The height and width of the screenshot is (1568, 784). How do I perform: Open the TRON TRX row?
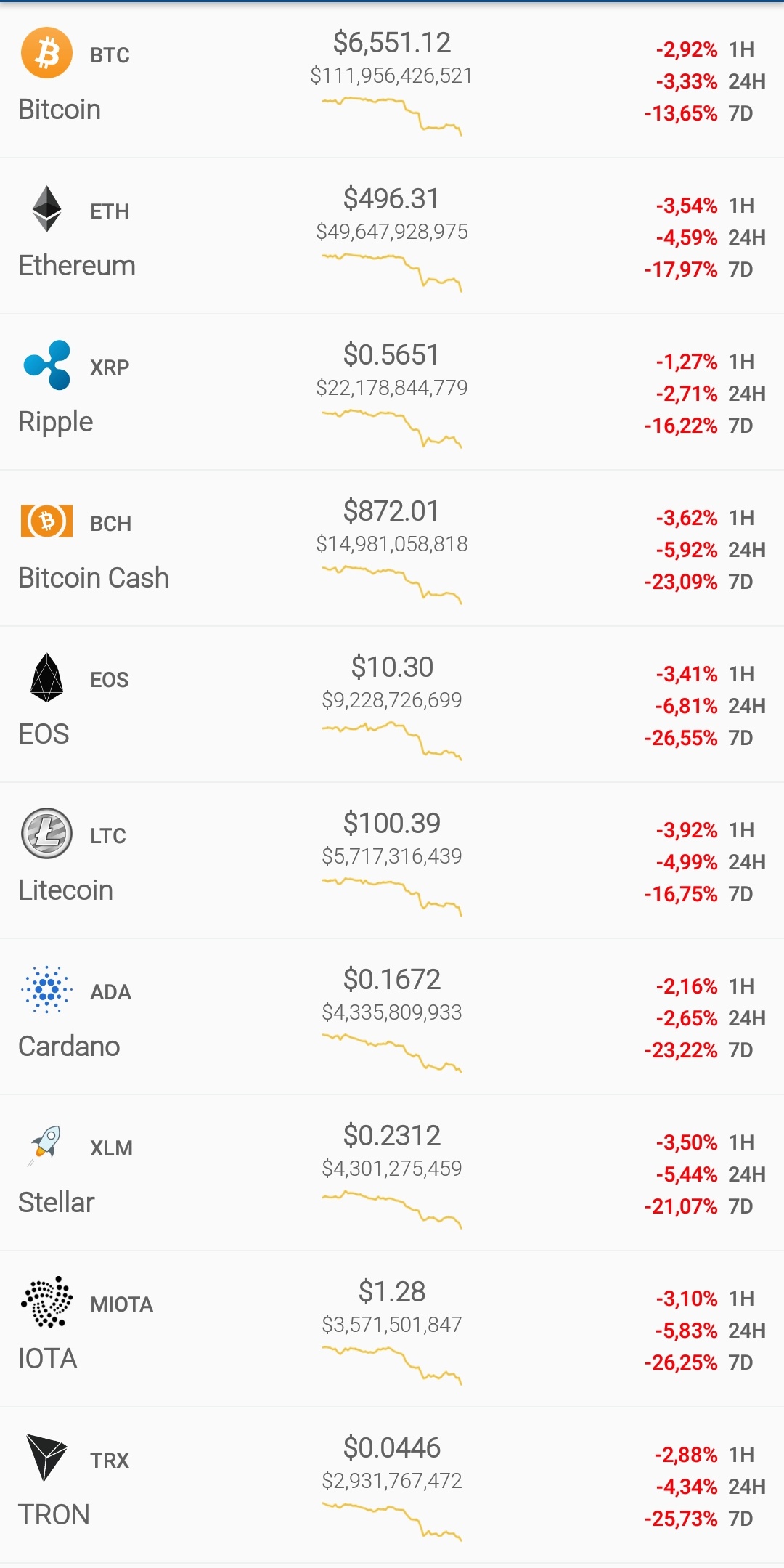392,1487
